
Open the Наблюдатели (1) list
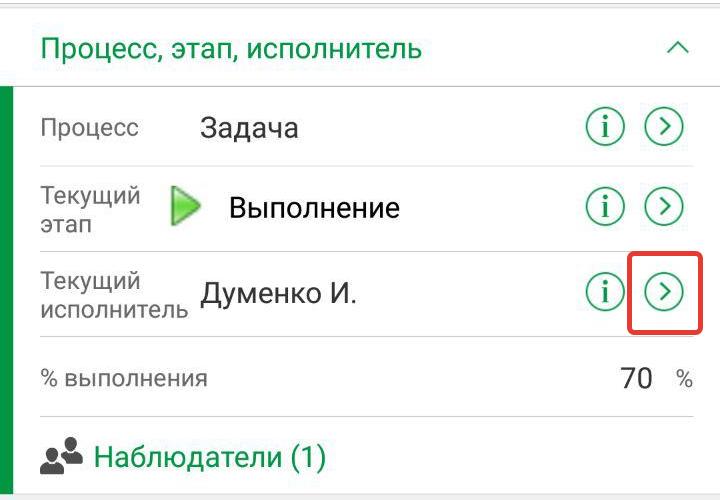(209, 458)
